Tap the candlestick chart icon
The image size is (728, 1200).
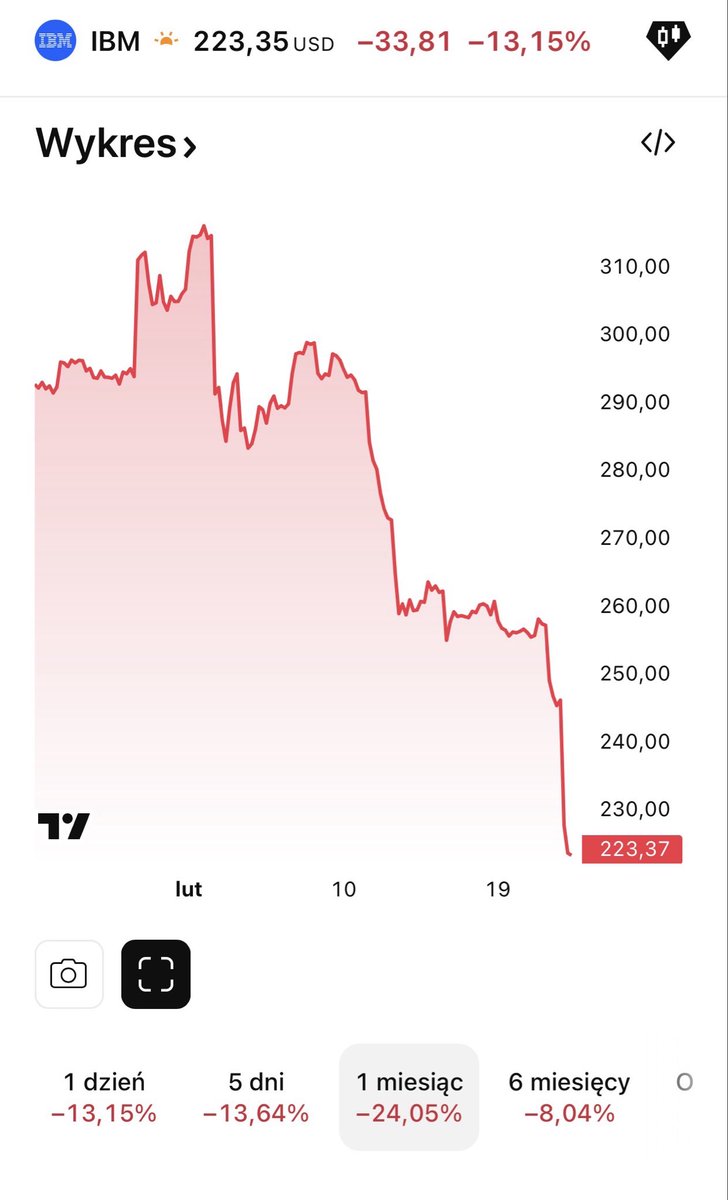(x=668, y=40)
